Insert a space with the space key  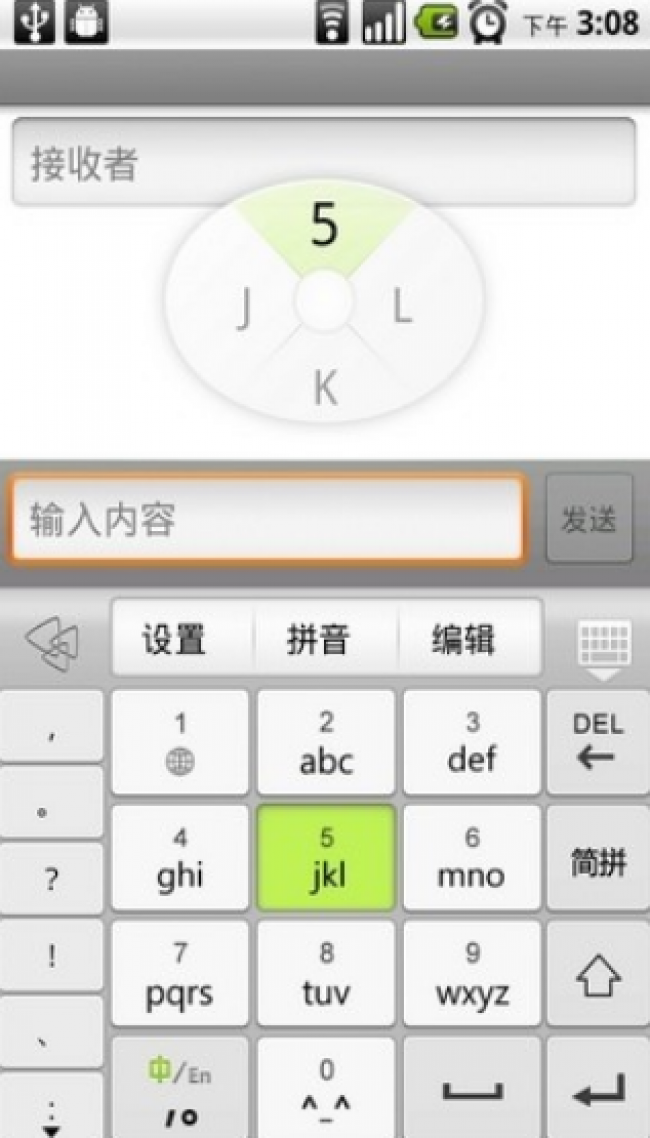tap(472, 1088)
